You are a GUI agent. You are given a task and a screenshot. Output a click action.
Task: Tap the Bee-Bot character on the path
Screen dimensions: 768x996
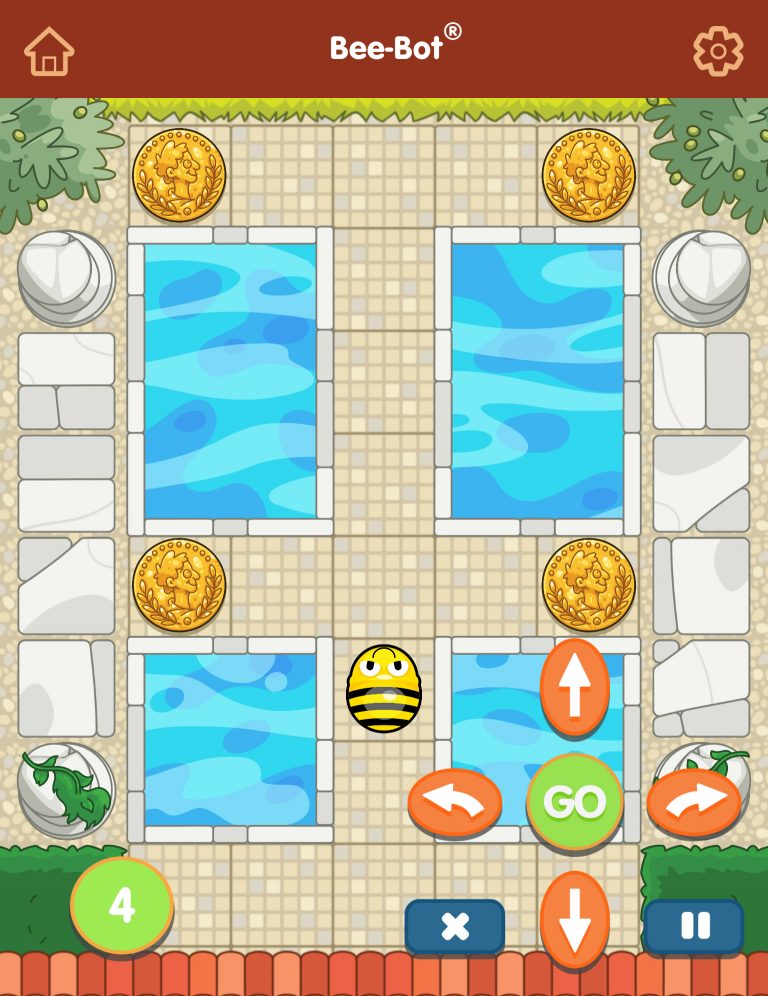click(x=385, y=688)
